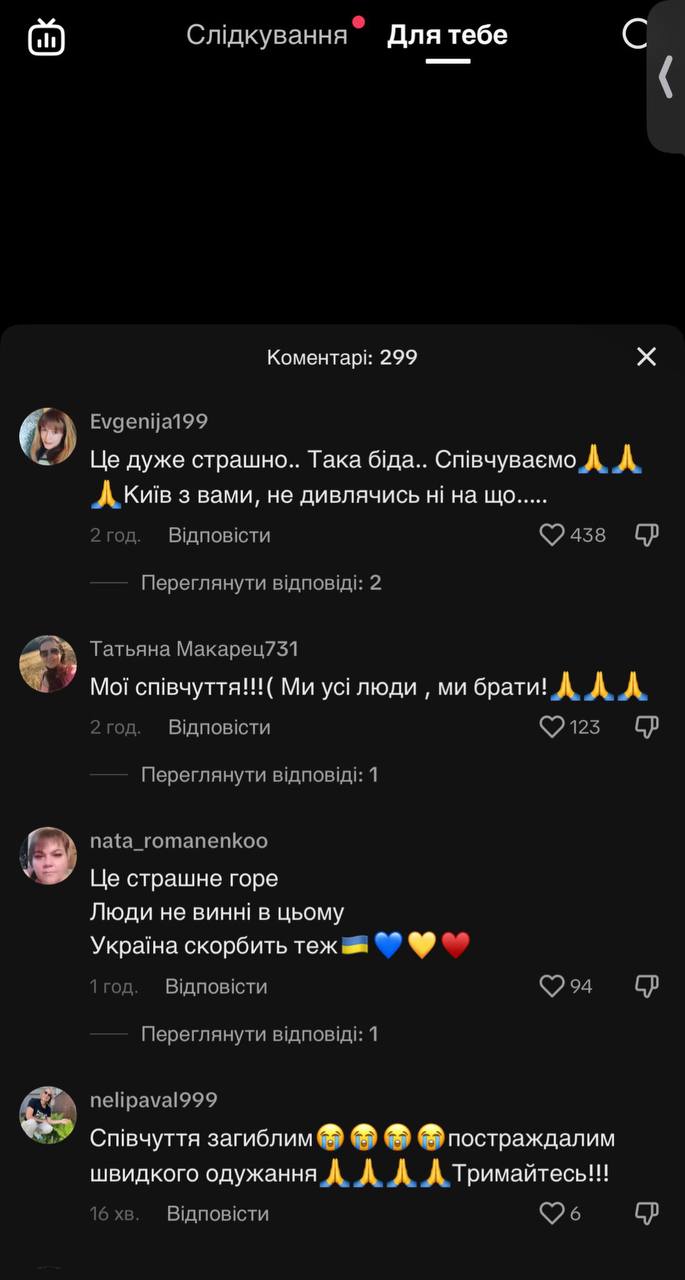Open Evgenija199's profile avatar
The height and width of the screenshot is (1280, 685).
48,436
